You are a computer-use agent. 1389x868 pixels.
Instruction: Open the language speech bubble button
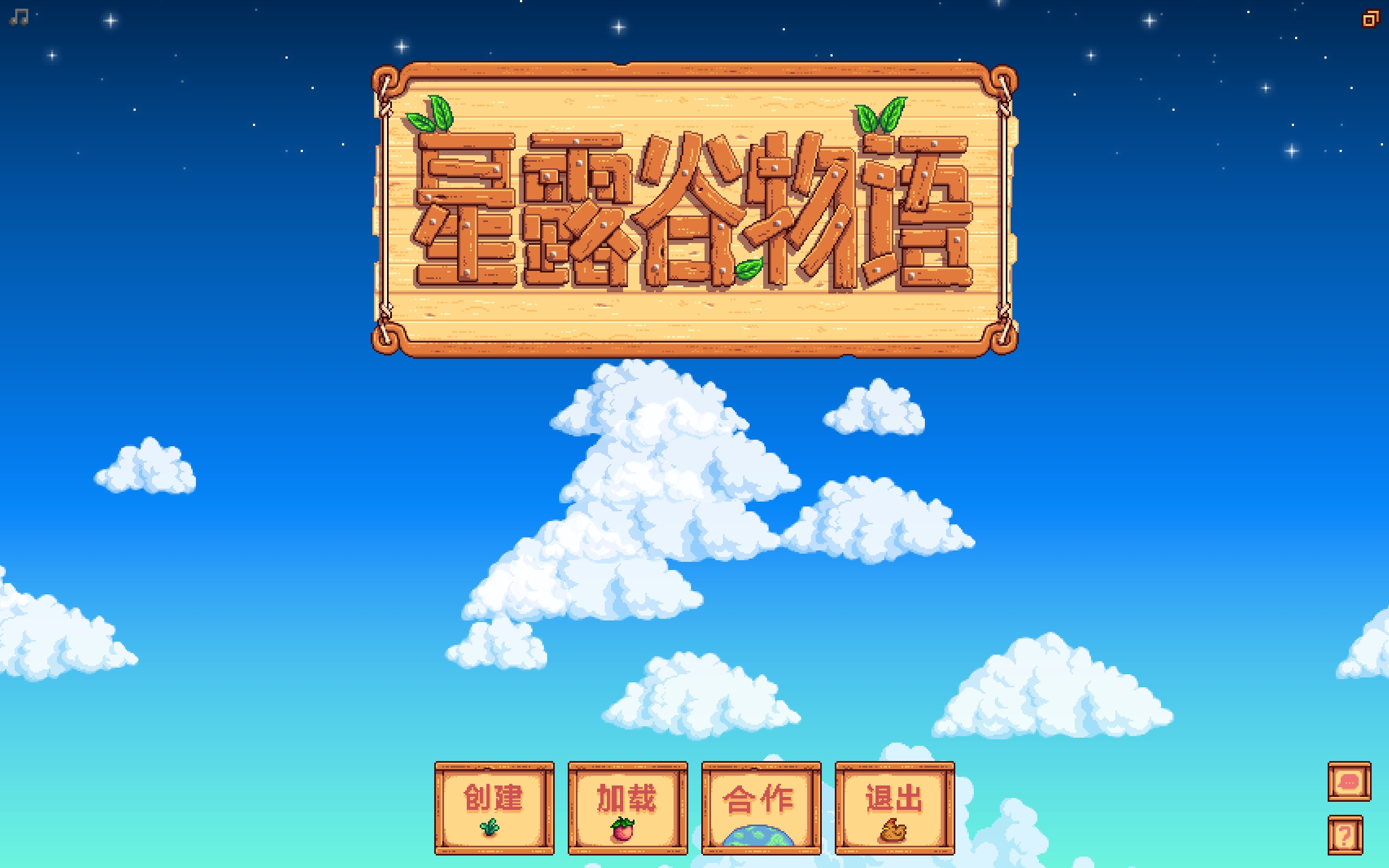pos(1349,781)
